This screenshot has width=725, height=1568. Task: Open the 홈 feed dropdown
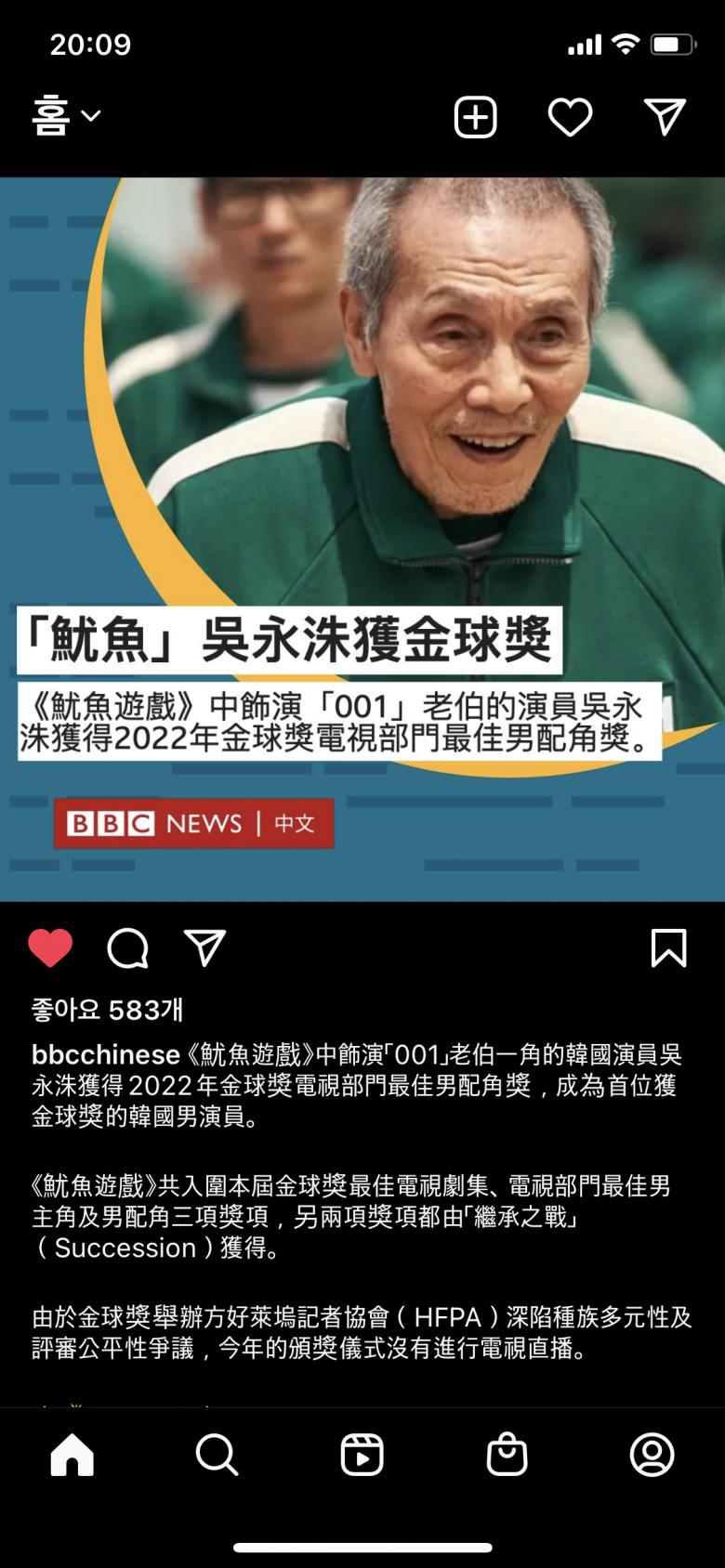(x=65, y=117)
